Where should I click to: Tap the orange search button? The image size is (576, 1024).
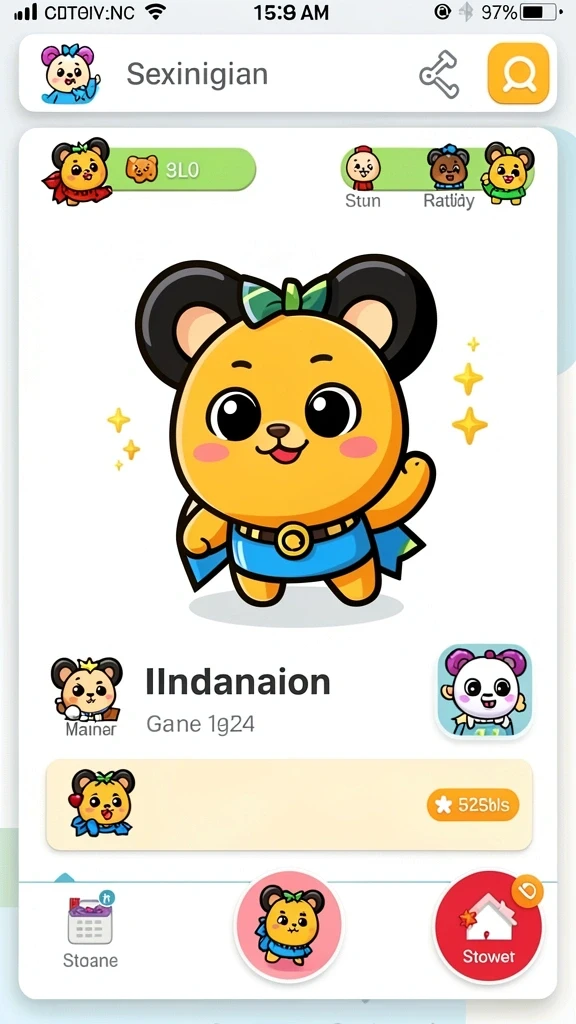click(x=519, y=73)
